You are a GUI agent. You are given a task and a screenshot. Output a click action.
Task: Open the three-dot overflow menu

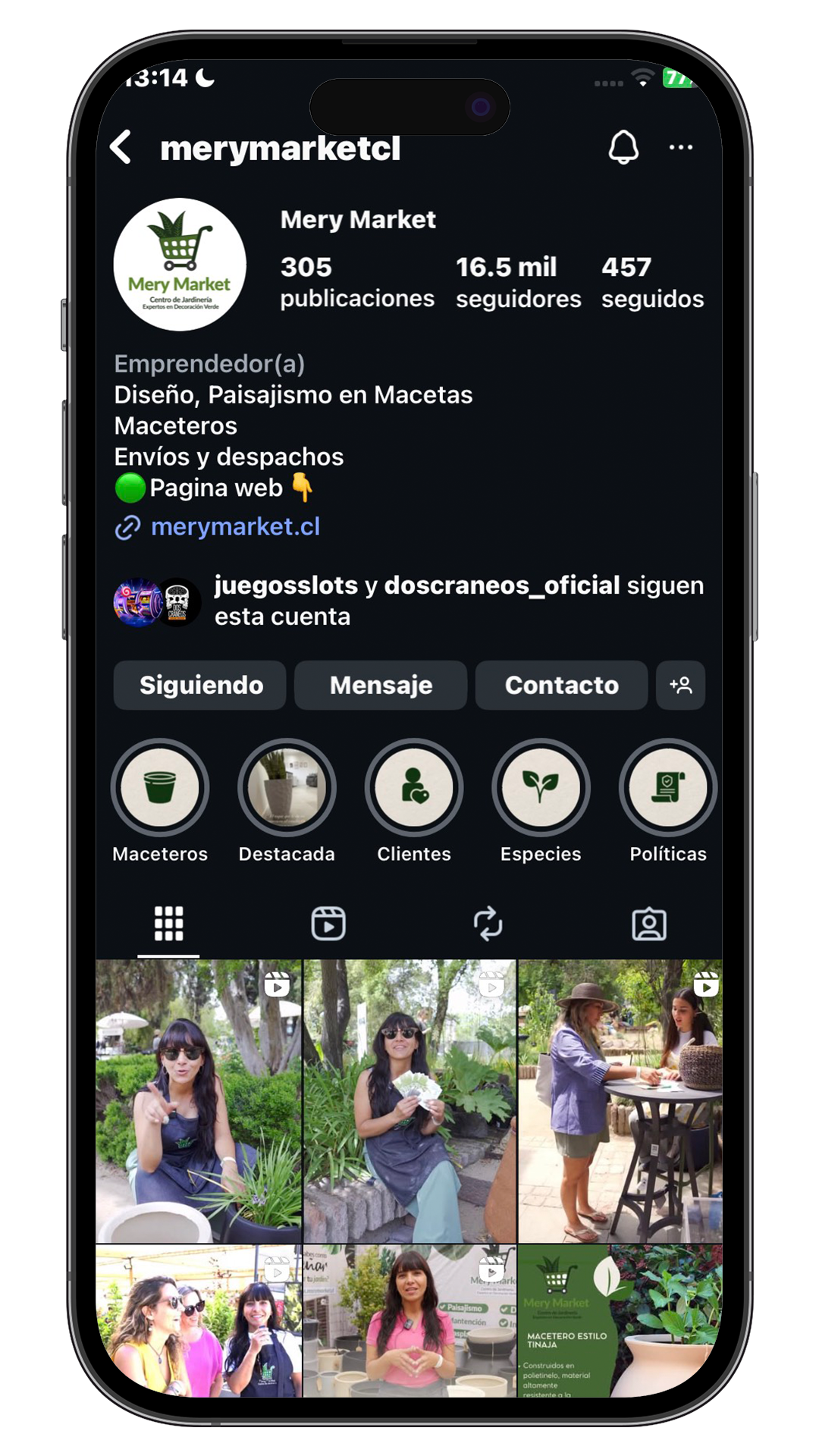[680, 147]
